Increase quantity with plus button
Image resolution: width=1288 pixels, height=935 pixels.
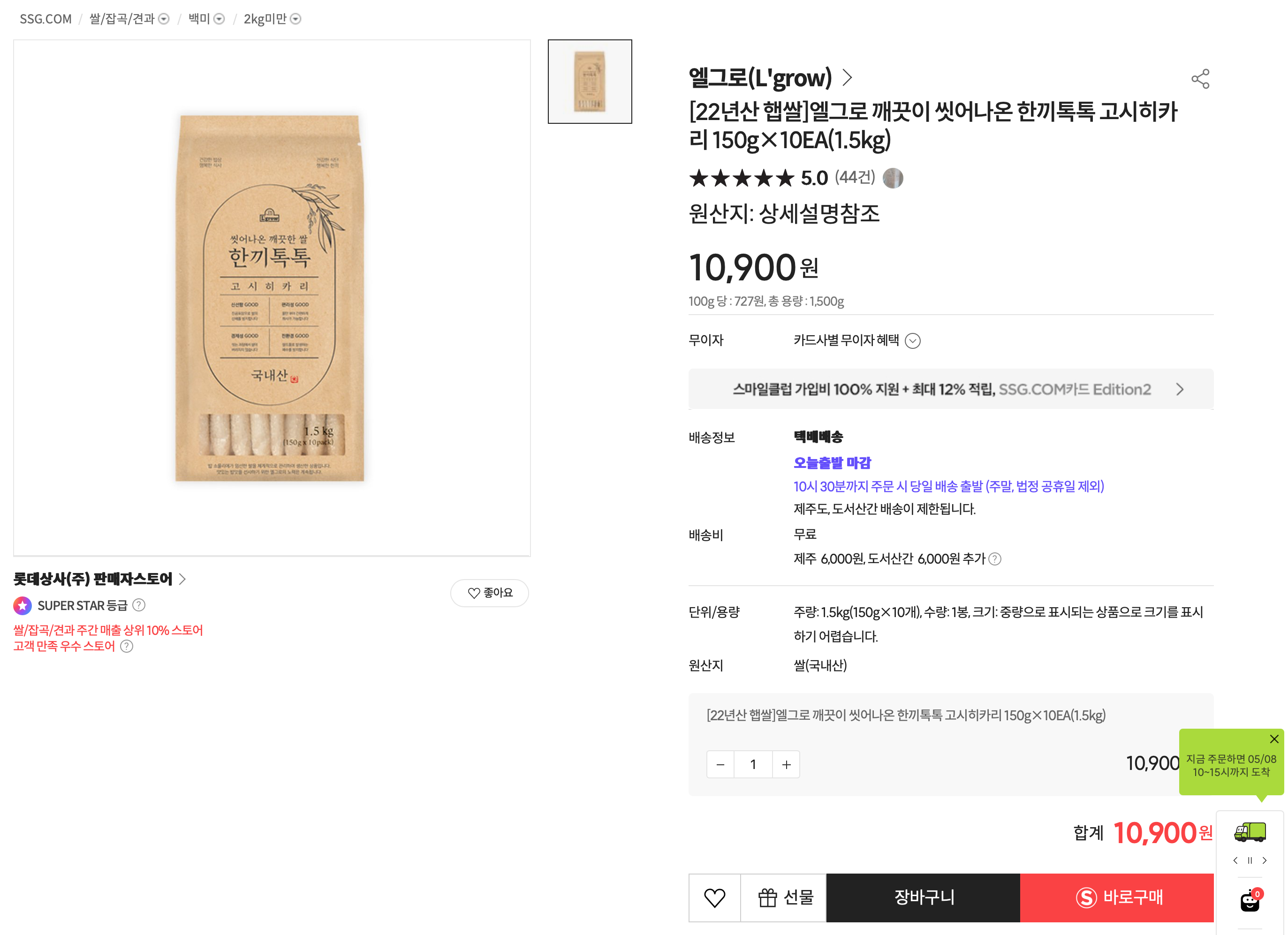tap(786, 765)
